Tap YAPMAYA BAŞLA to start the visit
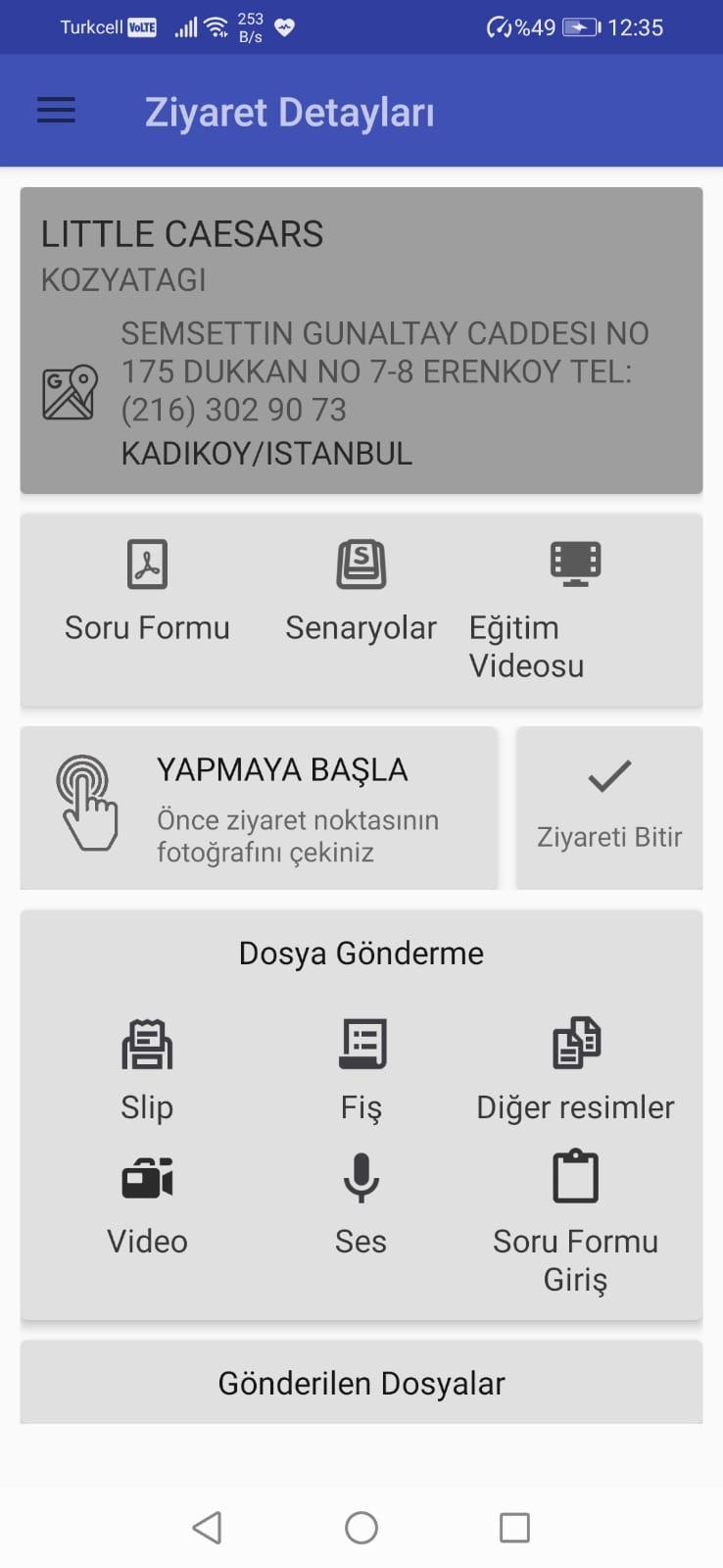The height and width of the screenshot is (1568, 723). point(259,808)
